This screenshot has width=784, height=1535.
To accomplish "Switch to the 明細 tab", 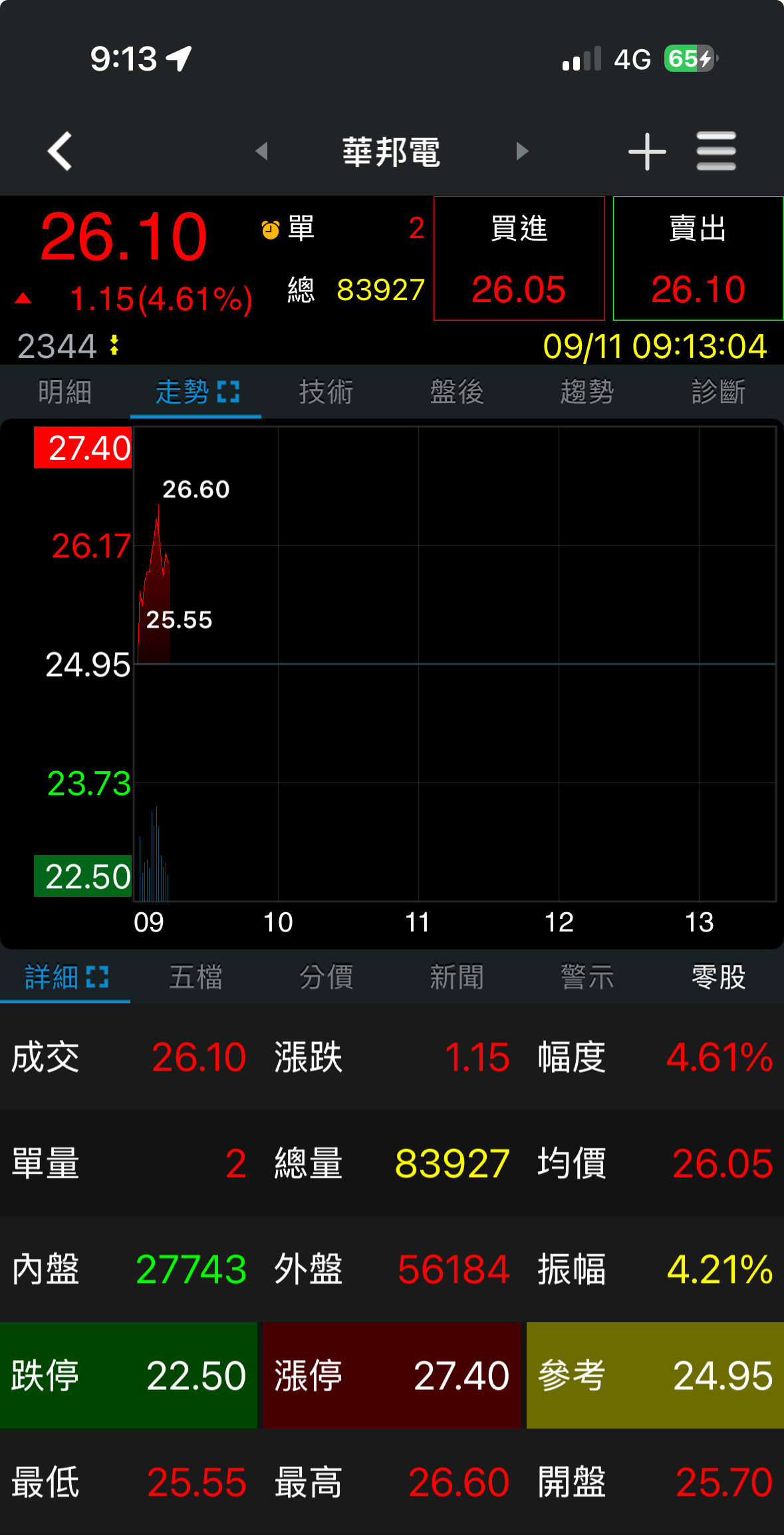I will pyautogui.click(x=65, y=392).
